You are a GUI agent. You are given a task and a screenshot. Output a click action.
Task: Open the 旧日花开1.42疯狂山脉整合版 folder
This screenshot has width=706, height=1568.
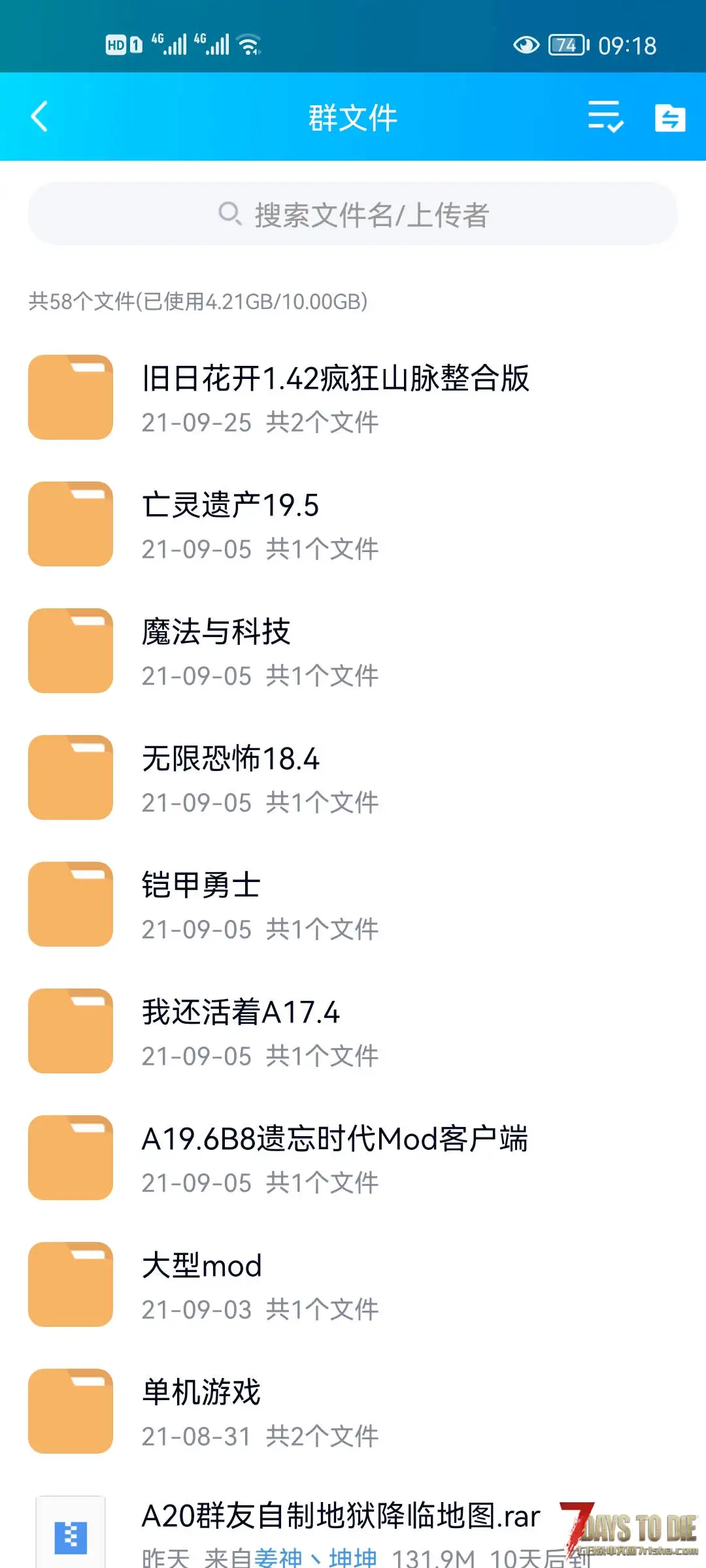(x=353, y=397)
